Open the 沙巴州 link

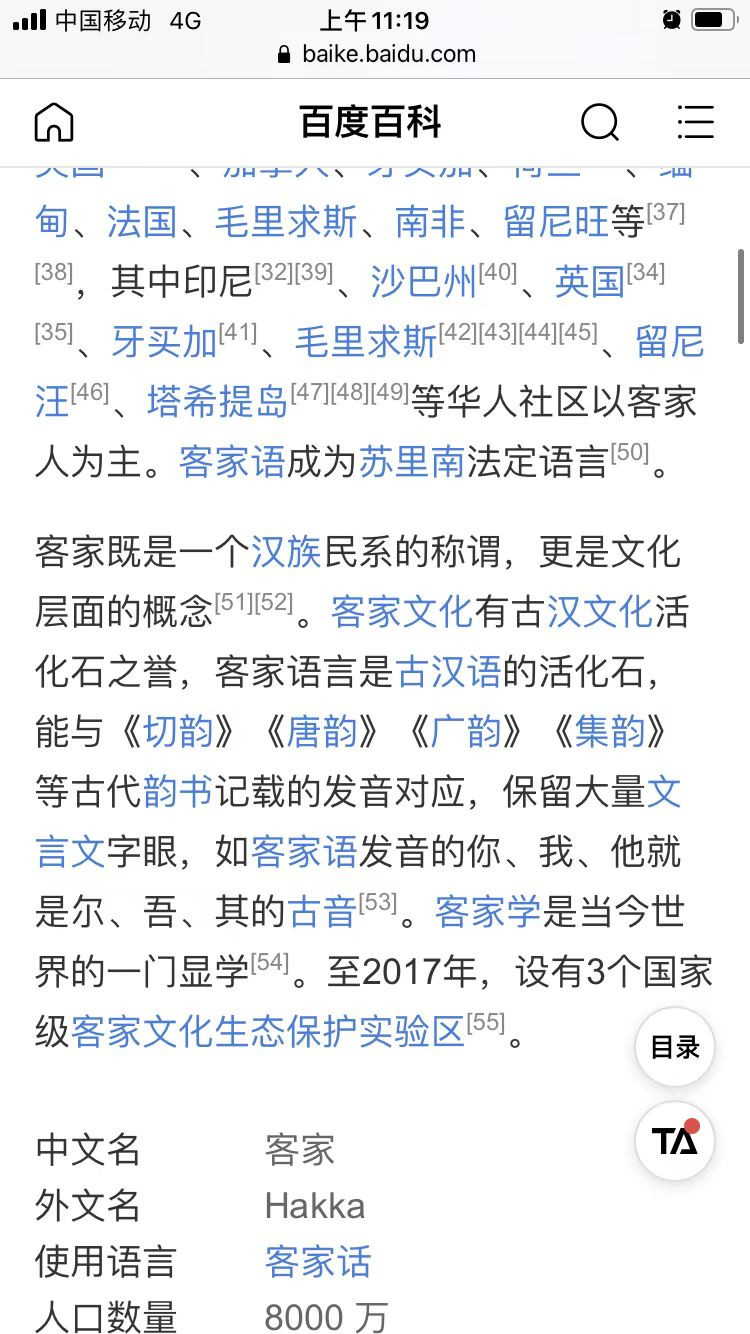click(423, 282)
